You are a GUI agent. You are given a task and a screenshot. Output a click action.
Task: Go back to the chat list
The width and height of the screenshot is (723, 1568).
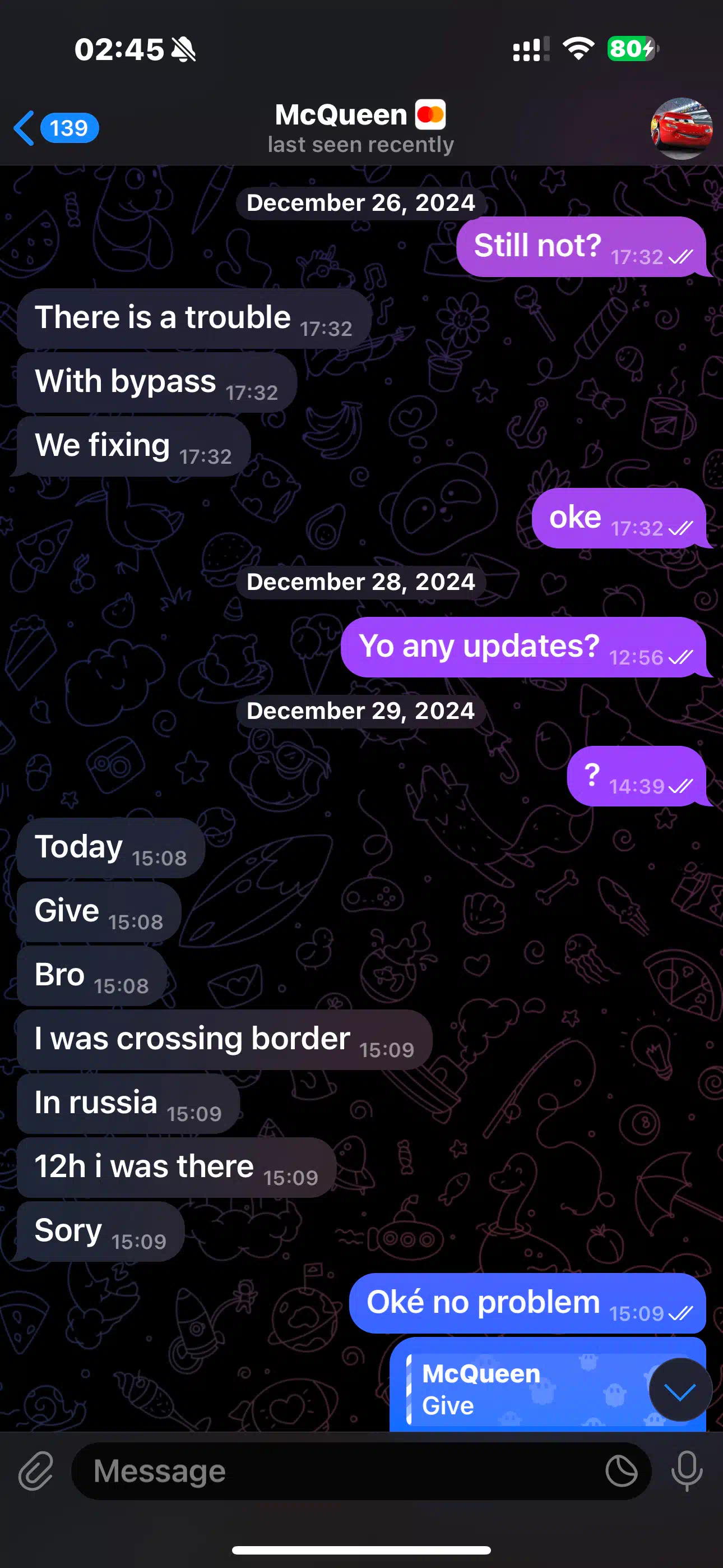tap(55, 128)
